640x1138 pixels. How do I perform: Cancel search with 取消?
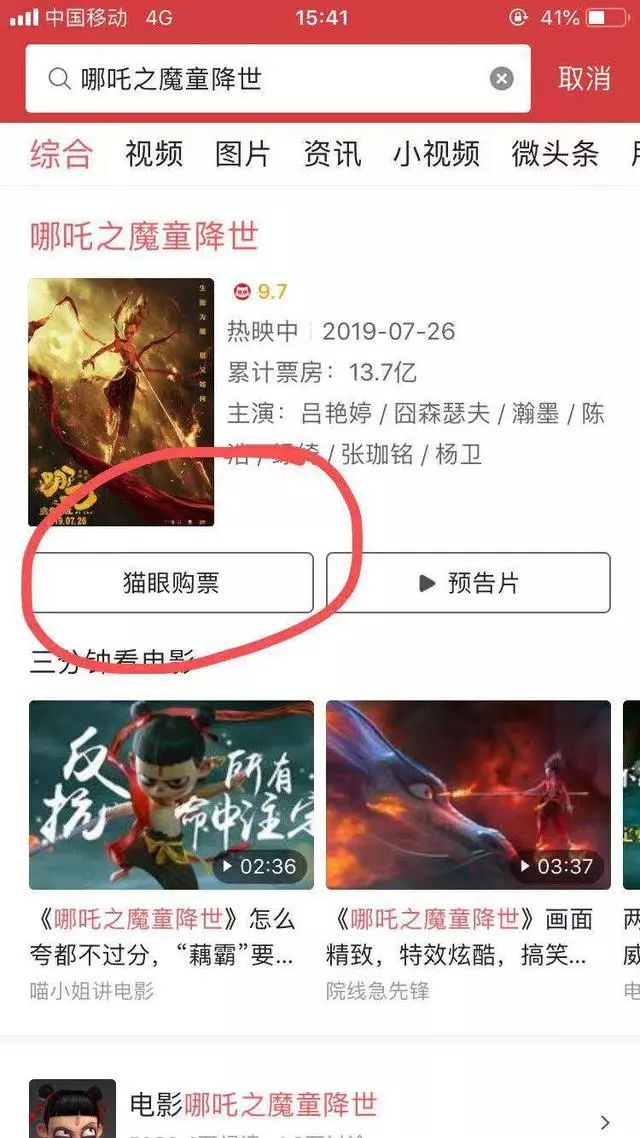pyautogui.click(x=584, y=79)
